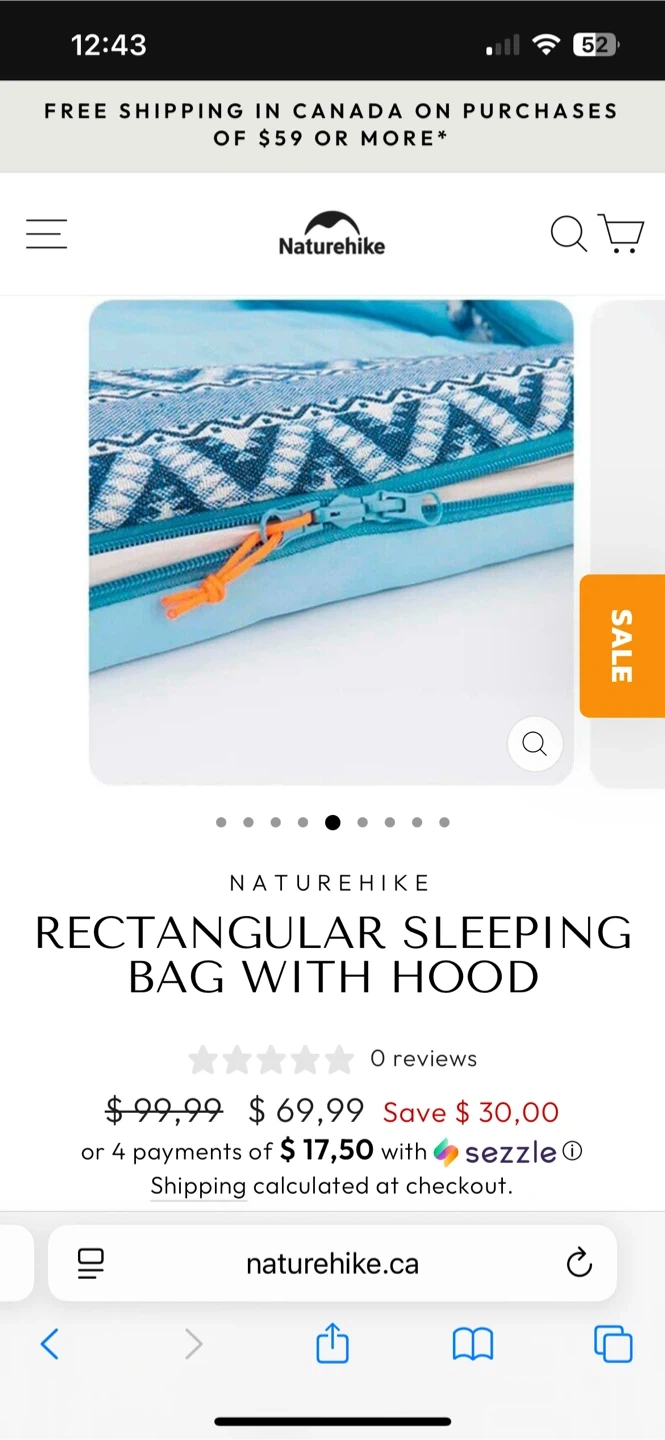The image size is (665, 1440).
Task: Open the hamburger menu
Action: 46,234
